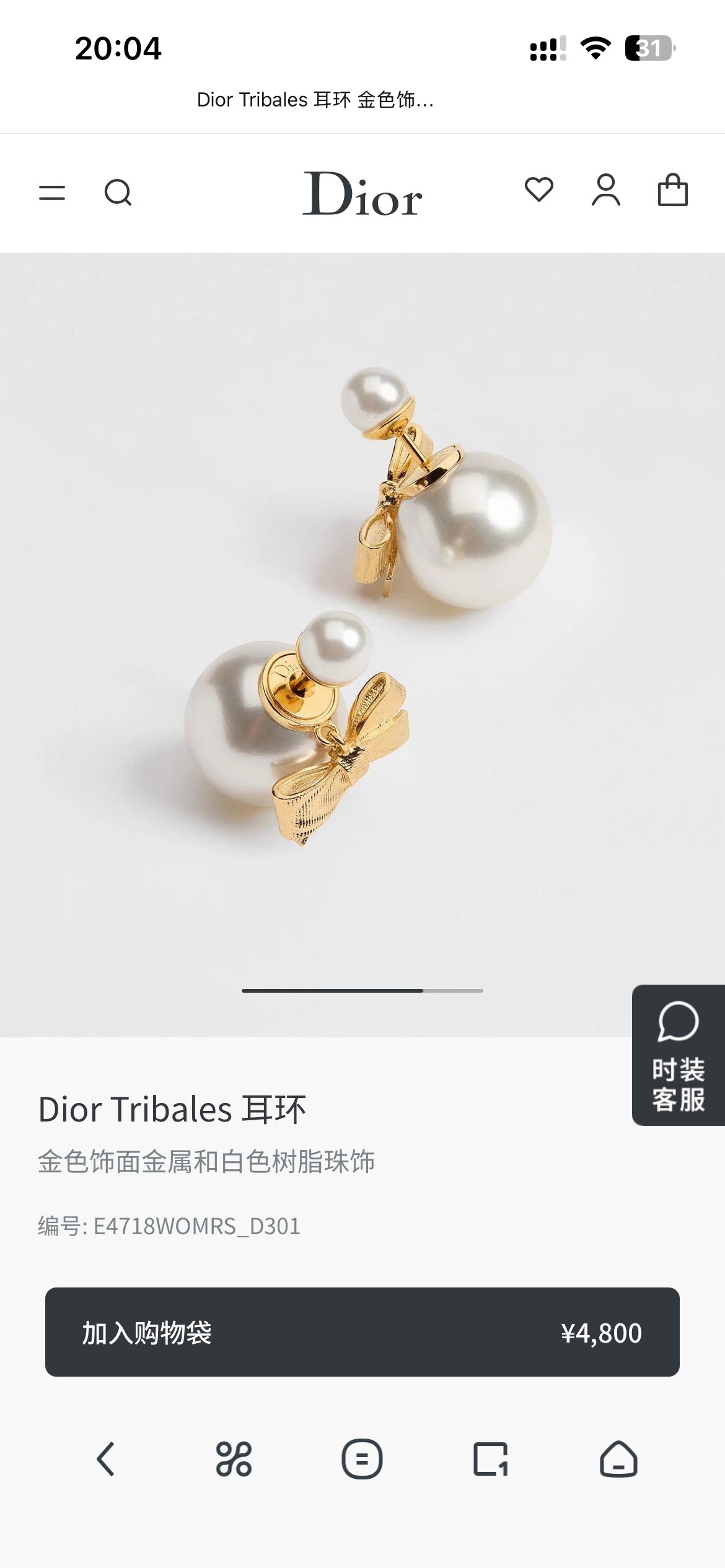The width and height of the screenshot is (725, 1568).
Task: Open the hamburger menu
Action: [x=52, y=193]
